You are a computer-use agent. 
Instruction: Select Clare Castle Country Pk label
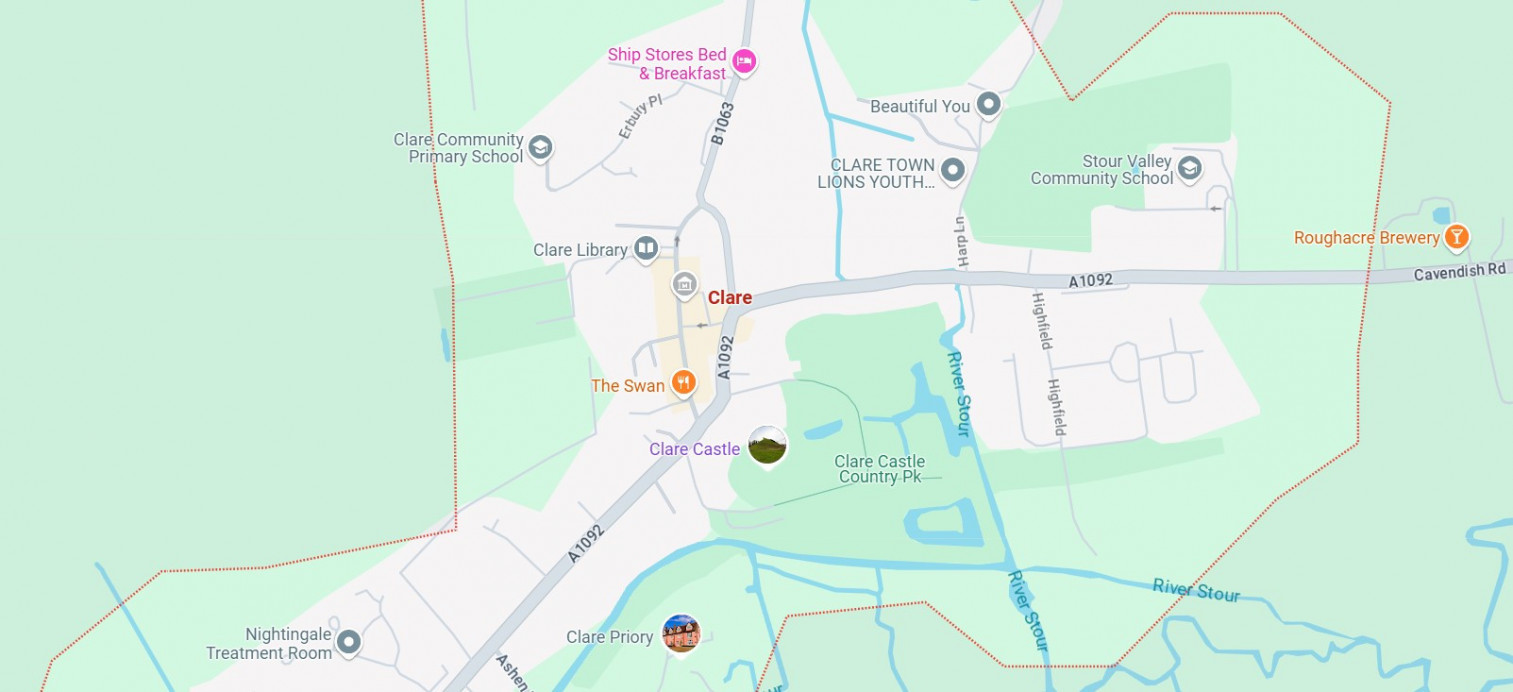tap(880, 469)
